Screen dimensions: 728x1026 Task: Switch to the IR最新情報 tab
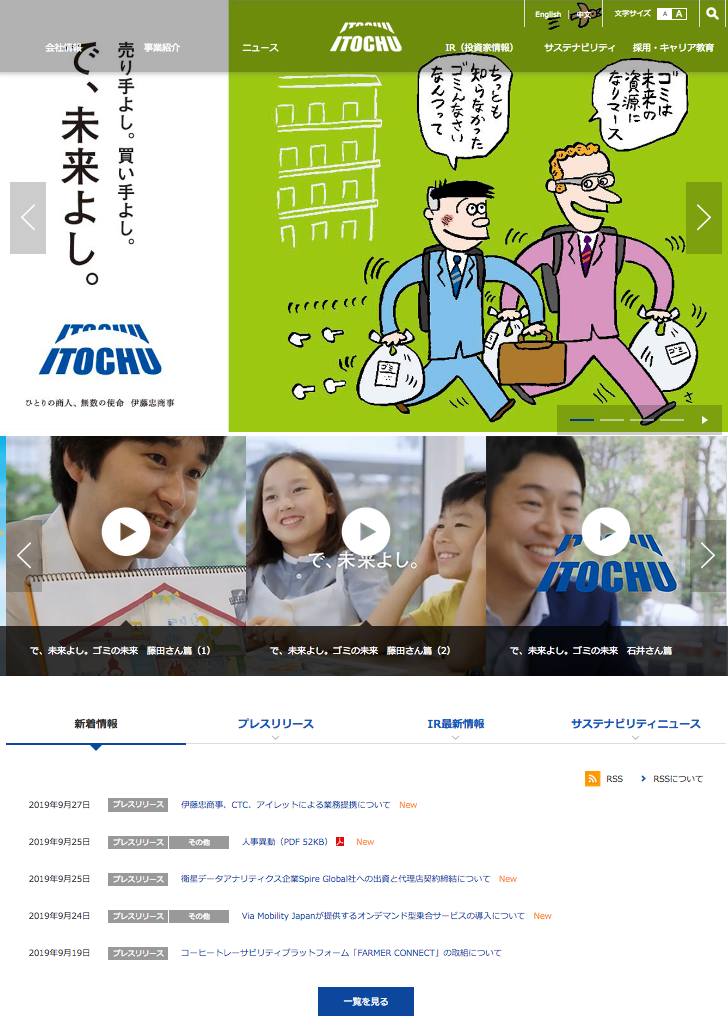456,724
